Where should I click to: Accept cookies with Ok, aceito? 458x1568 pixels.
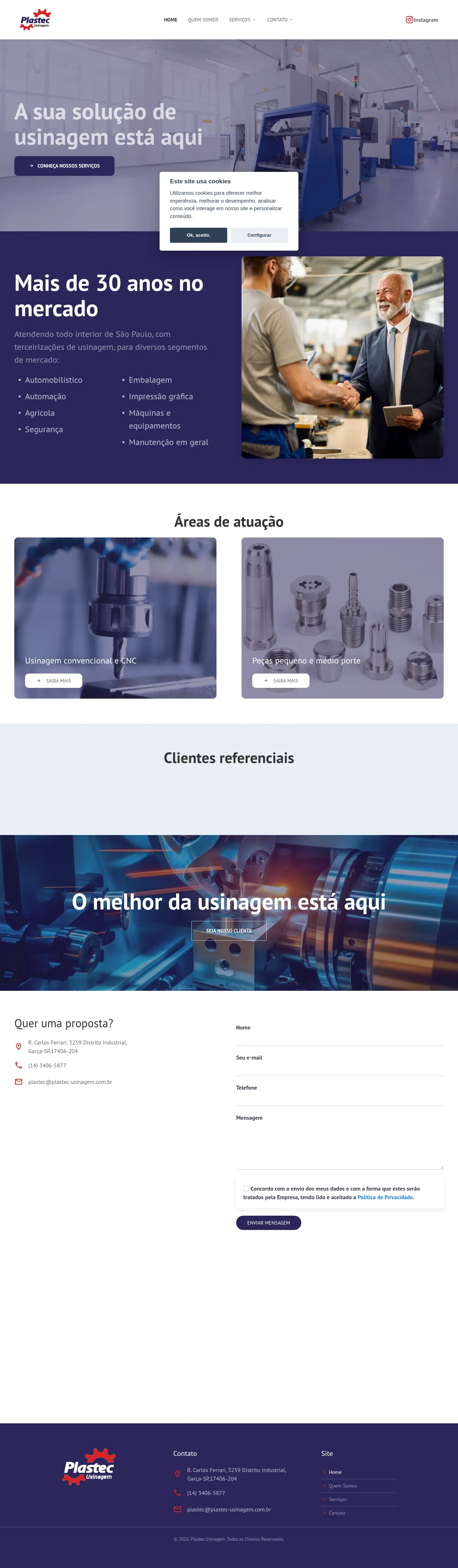click(198, 235)
